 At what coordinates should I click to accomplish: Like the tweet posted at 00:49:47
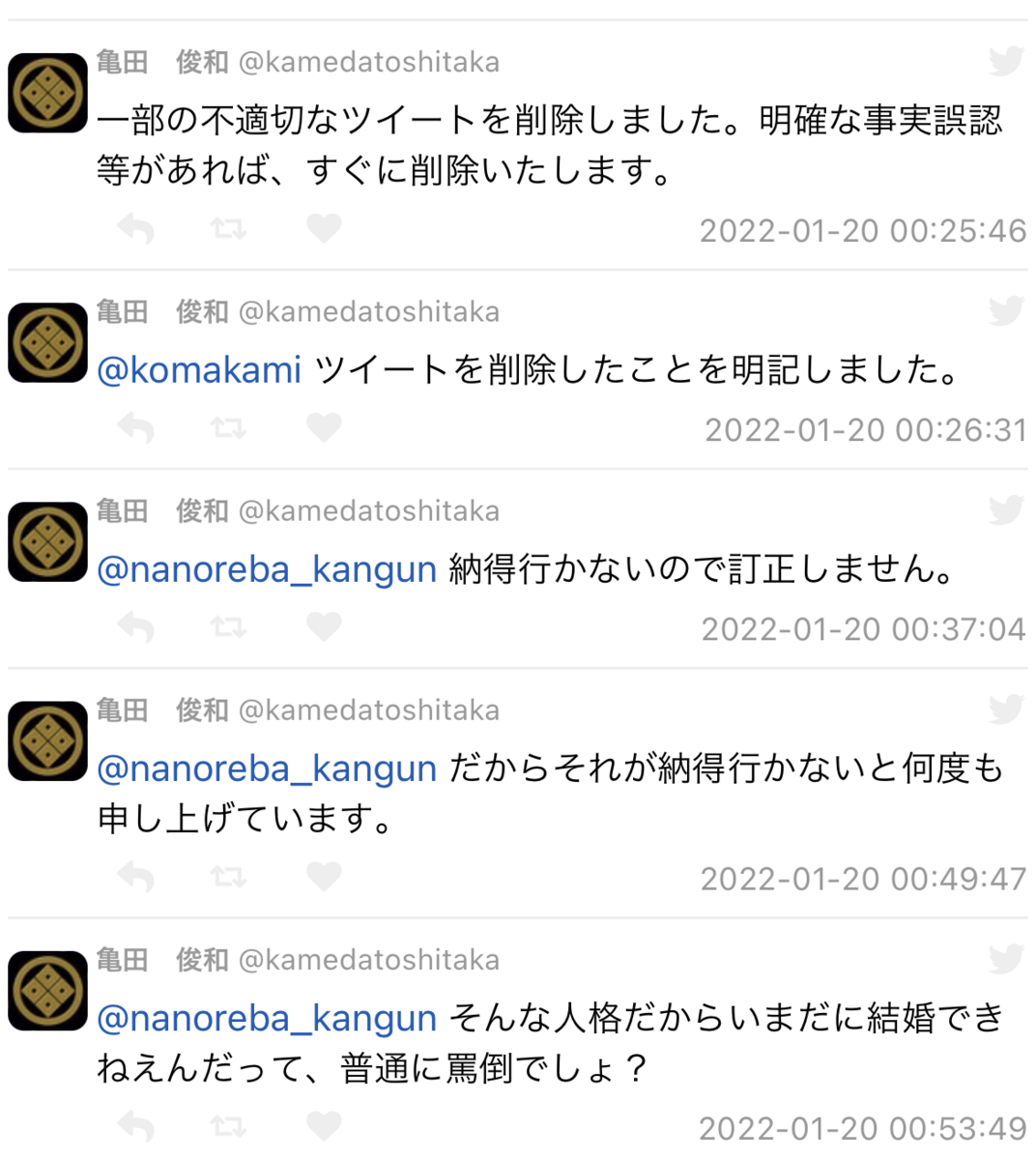tap(324, 877)
